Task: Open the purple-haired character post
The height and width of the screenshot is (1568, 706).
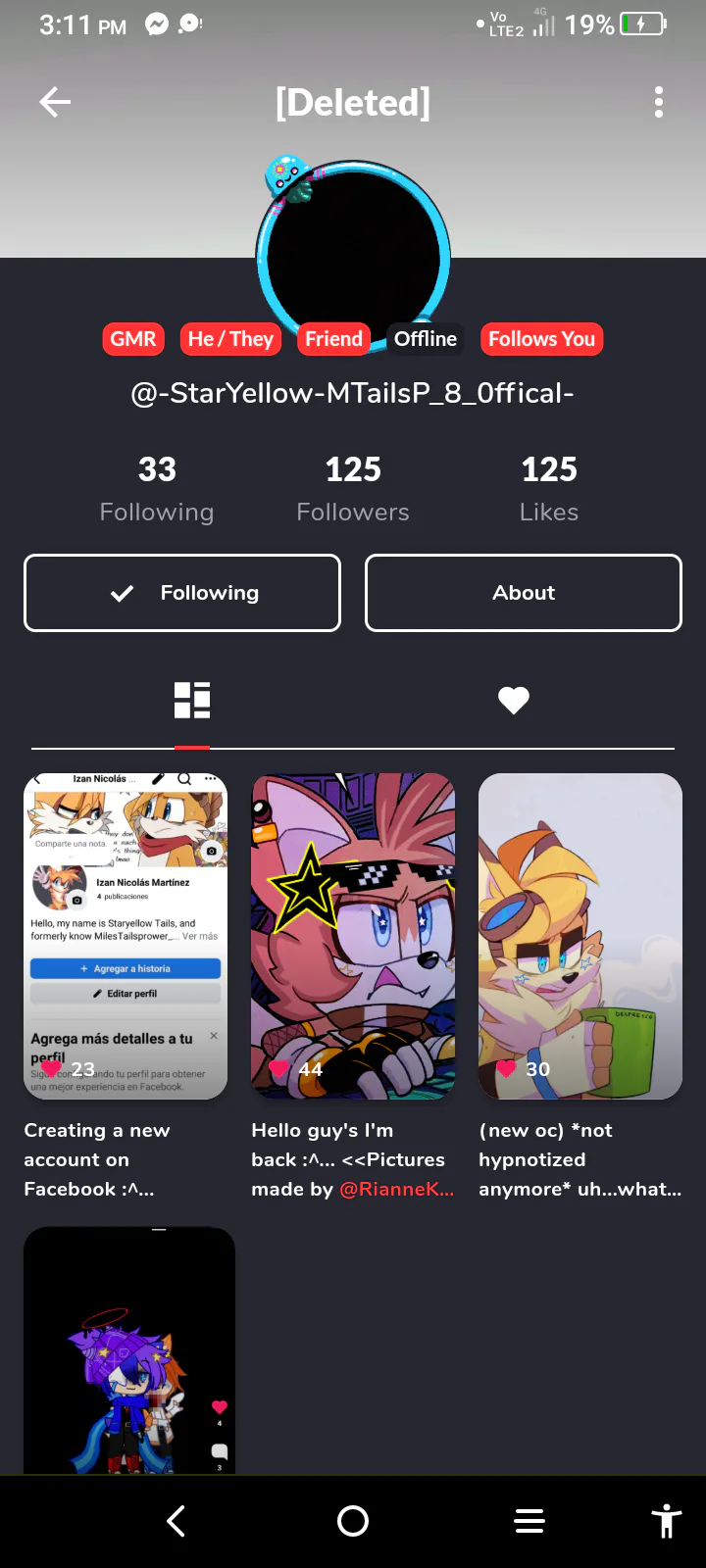Action: click(x=129, y=1350)
